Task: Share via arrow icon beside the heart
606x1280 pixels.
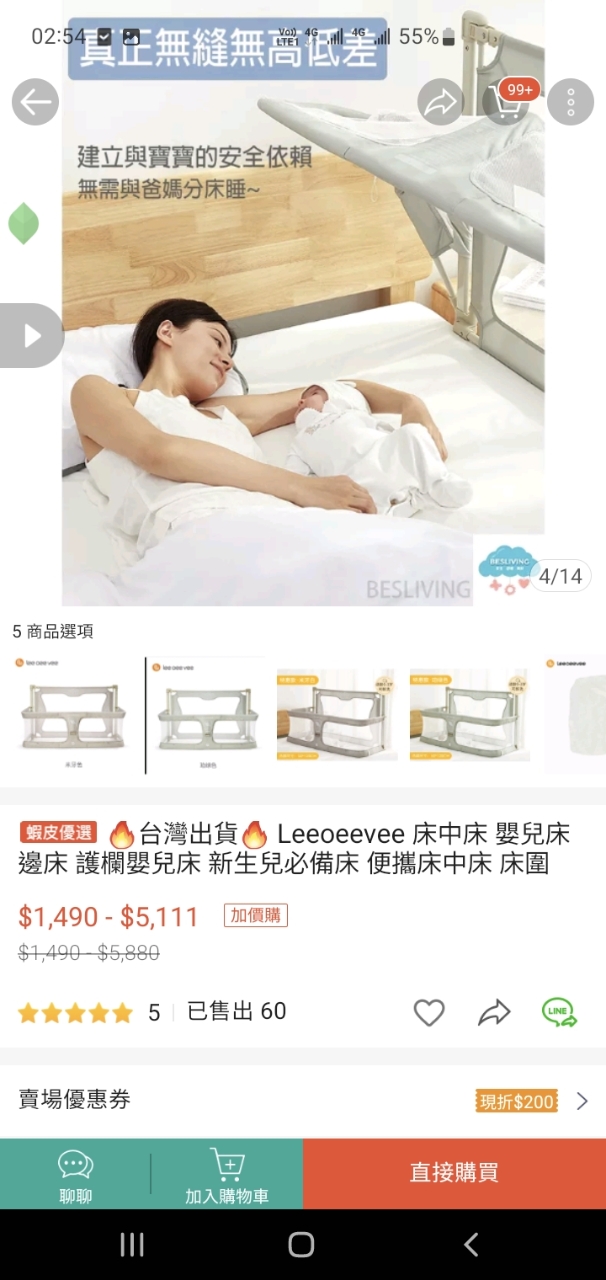Action: click(x=494, y=1012)
